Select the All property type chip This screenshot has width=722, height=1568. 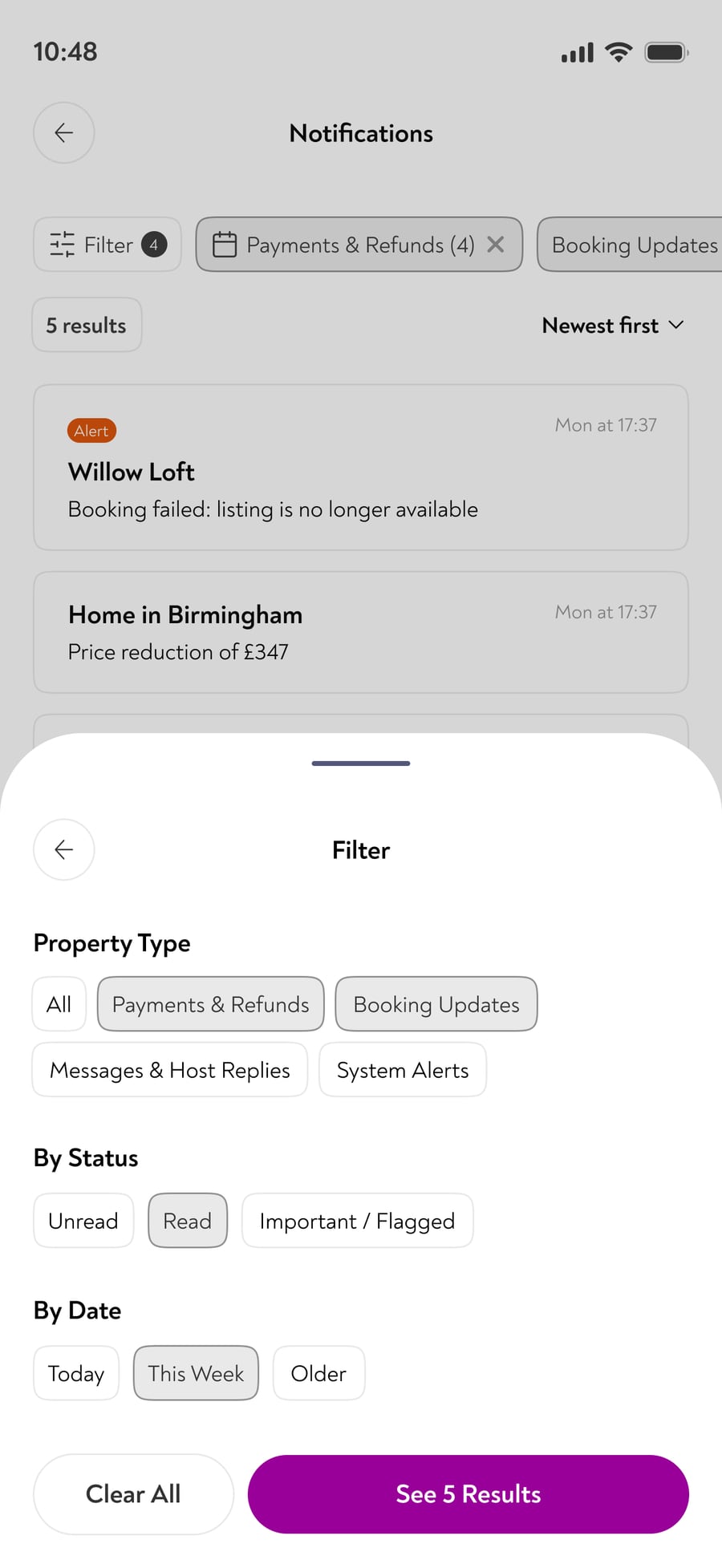[59, 1004]
